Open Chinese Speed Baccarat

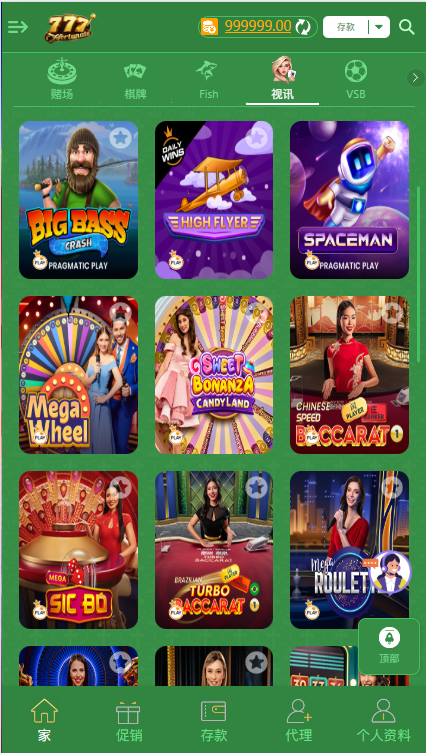click(x=349, y=375)
